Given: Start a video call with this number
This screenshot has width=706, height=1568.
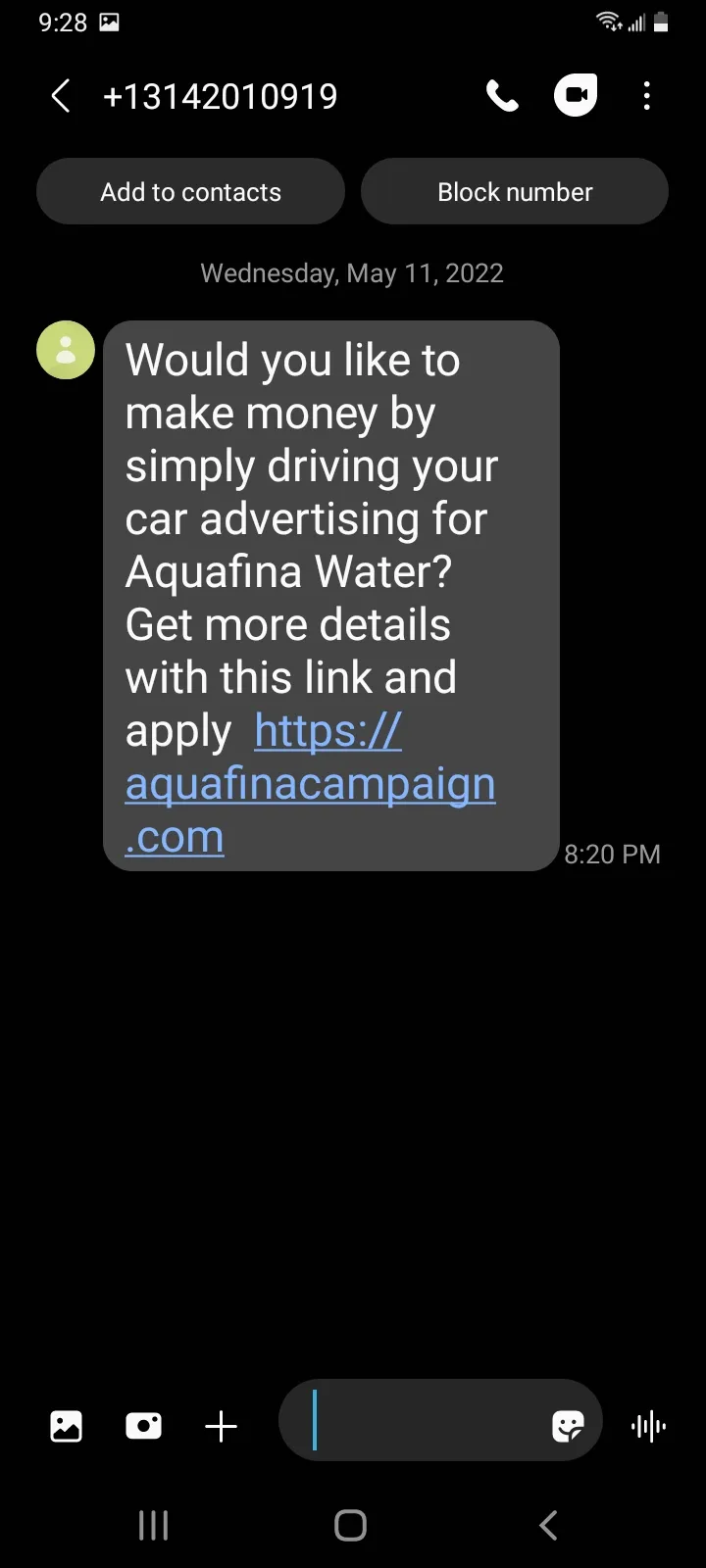Looking at the screenshot, I should point(576,96).
